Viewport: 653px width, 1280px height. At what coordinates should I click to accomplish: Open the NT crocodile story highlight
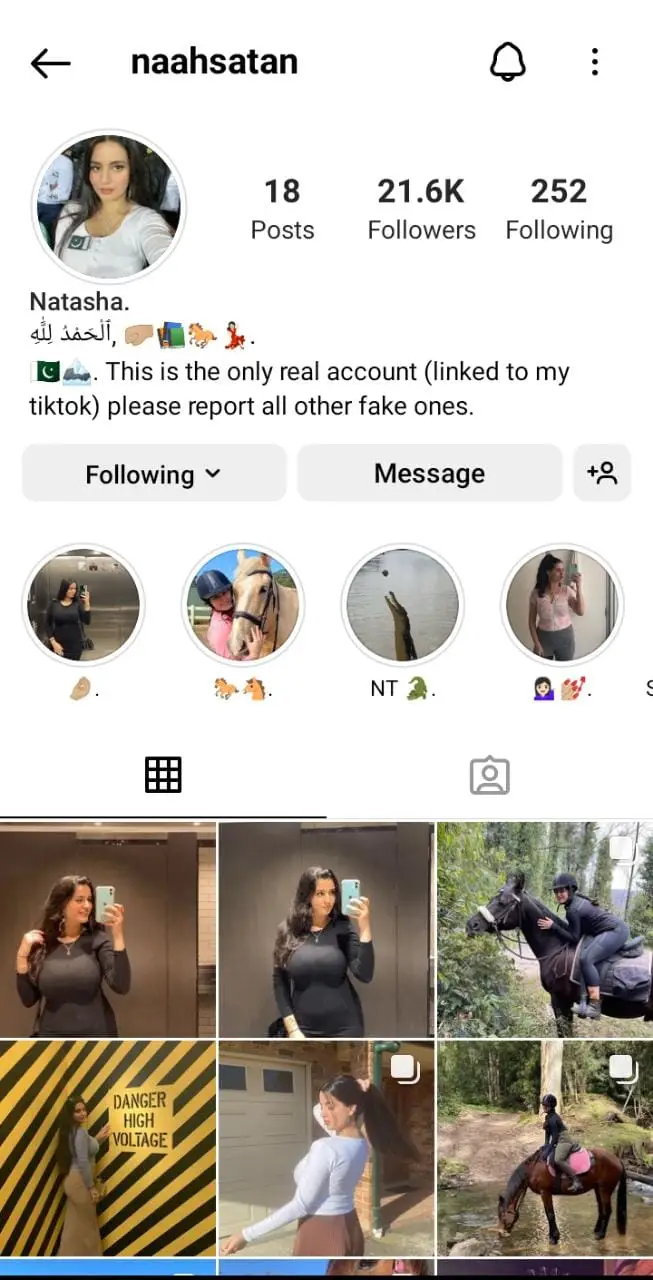pyautogui.click(x=402, y=605)
